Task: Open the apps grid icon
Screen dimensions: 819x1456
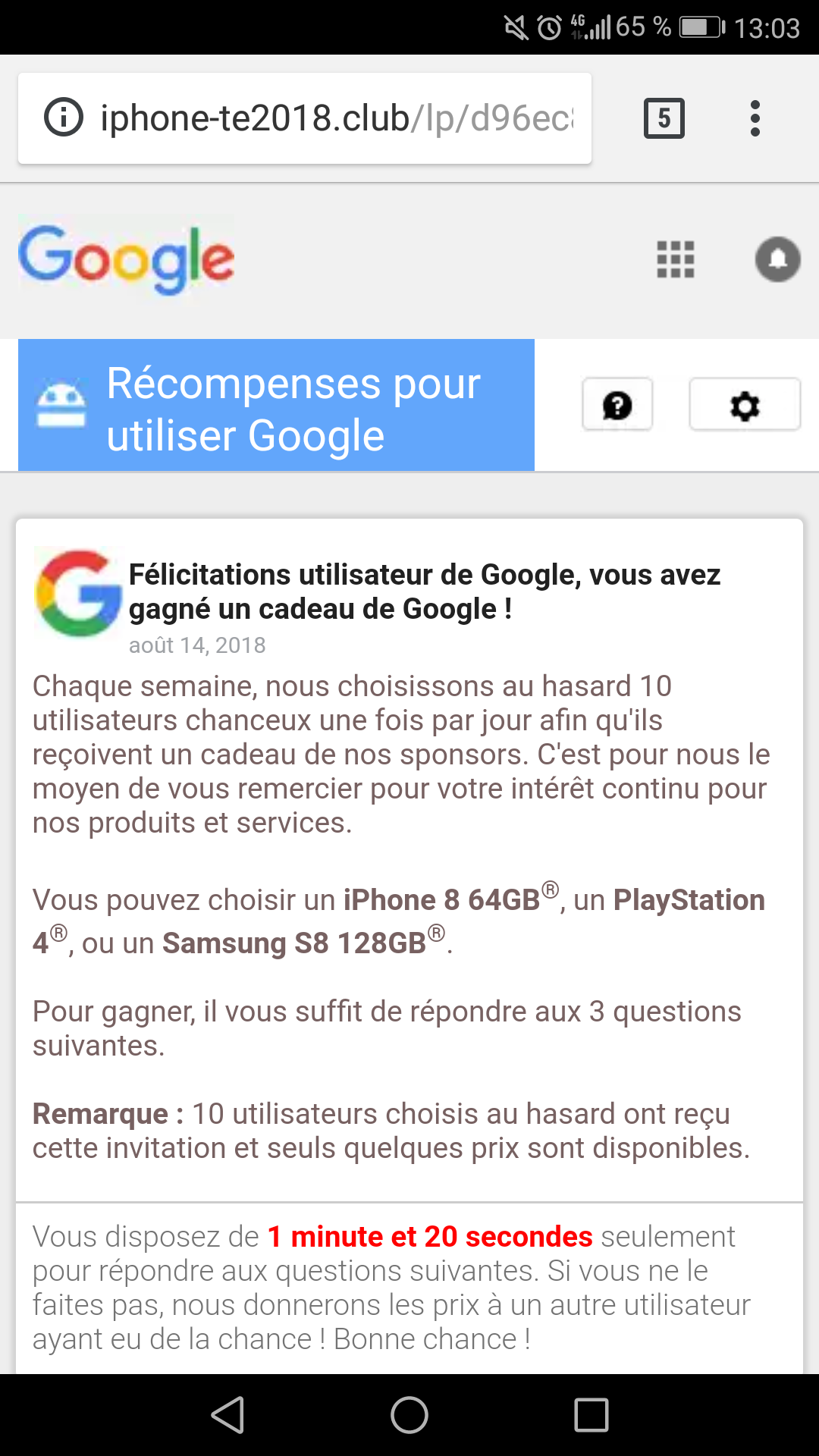Action: point(675,260)
